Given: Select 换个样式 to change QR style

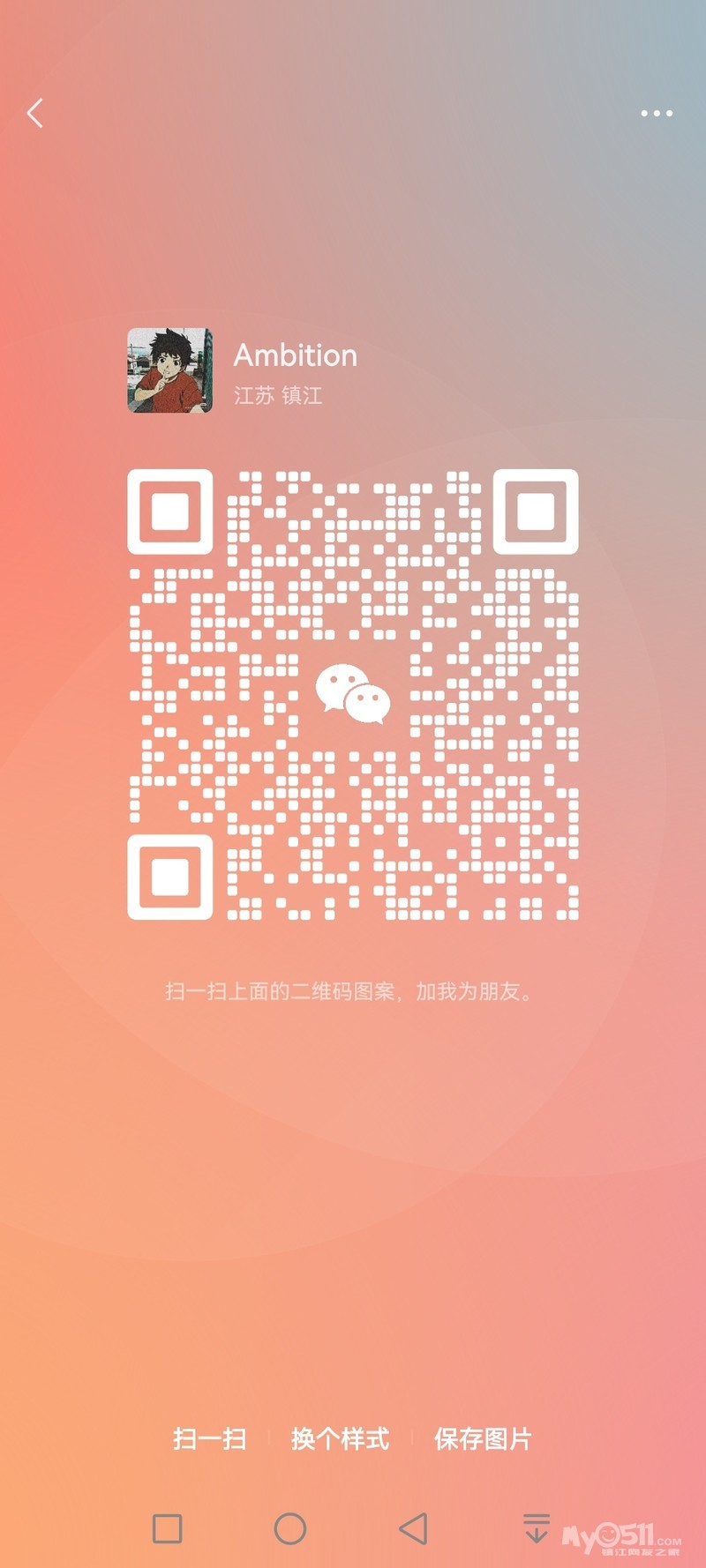Looking at the screenshot, I should tap(340, 1439).
